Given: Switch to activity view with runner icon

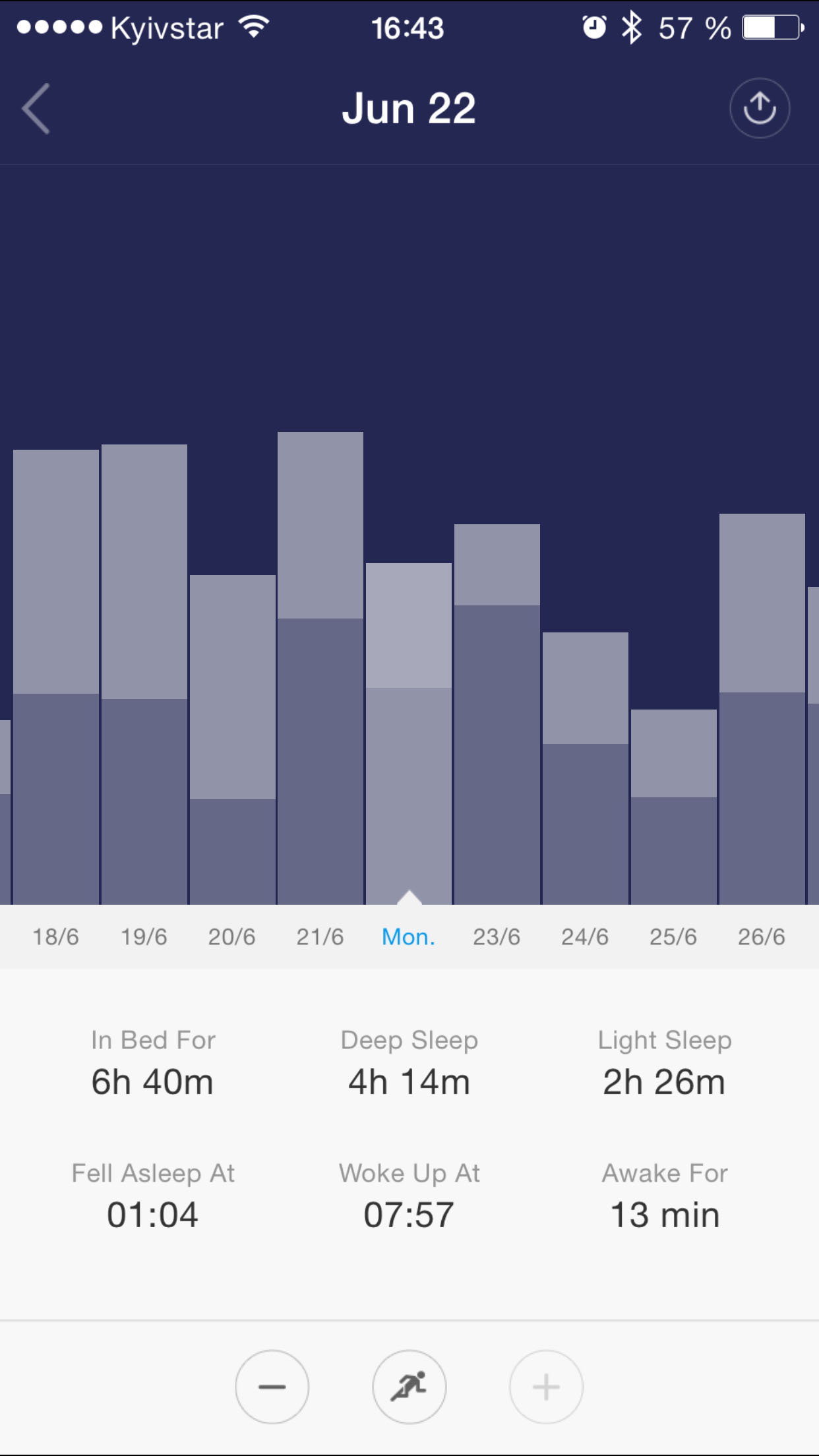Looking at the screenshot, I should tap(409, 1387).
